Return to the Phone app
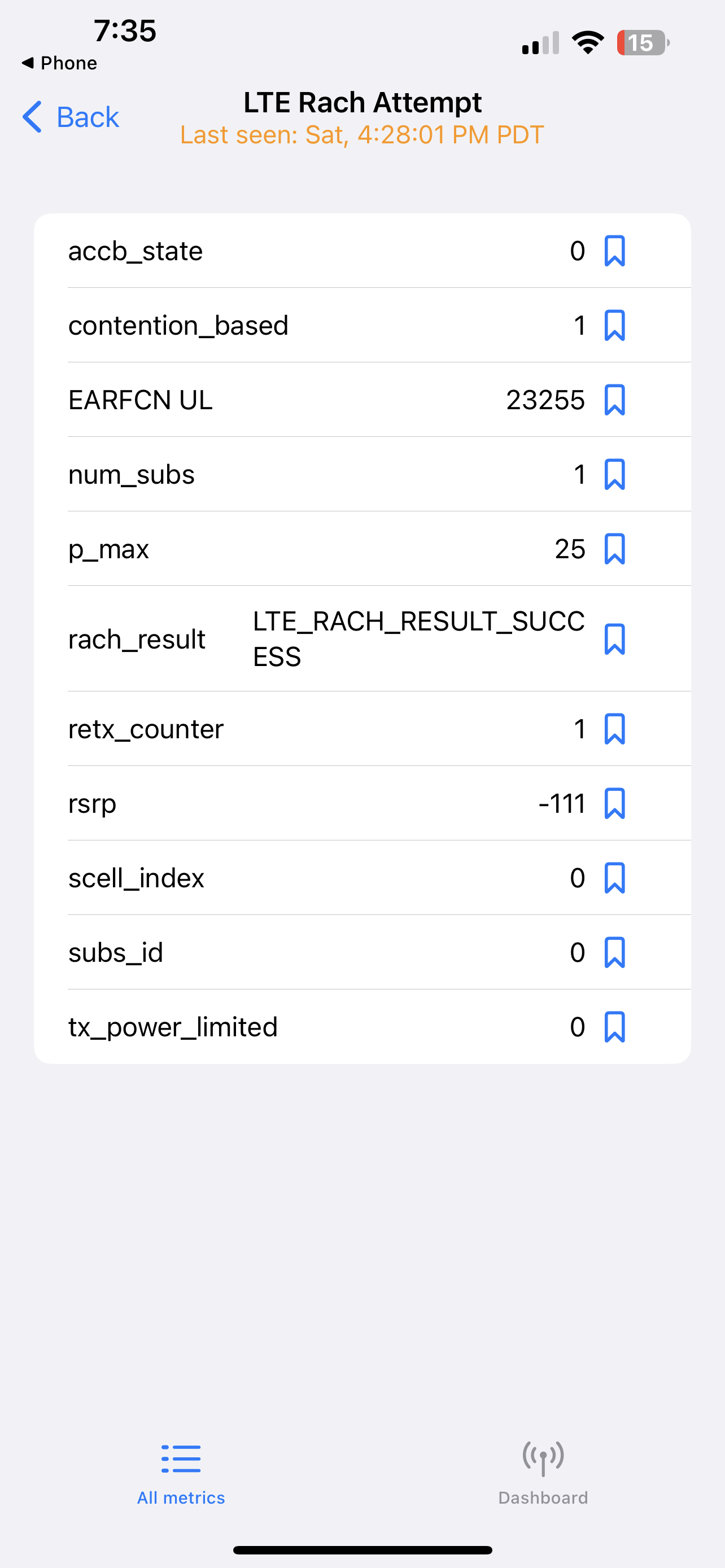Screen dimensions: 725x1568 coord(59,63)
